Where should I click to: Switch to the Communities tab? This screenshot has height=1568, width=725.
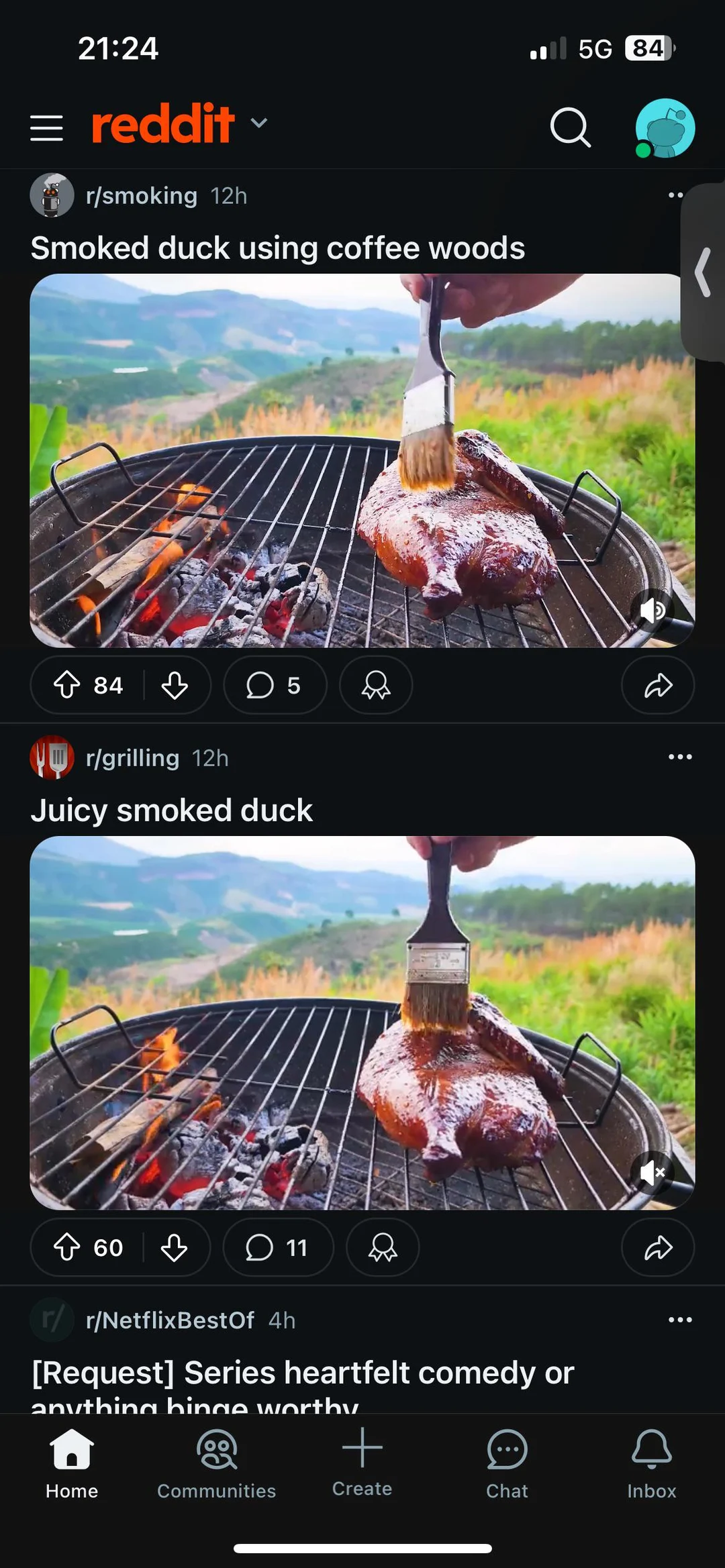(216, 1464)
